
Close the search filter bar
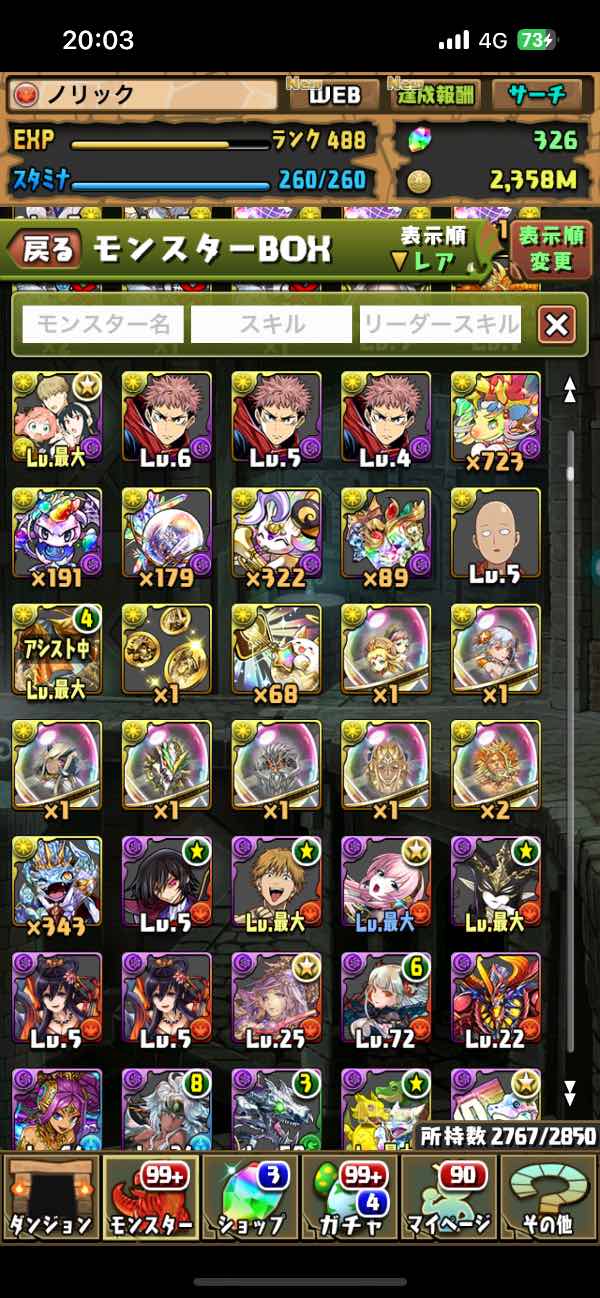(556, 324)
